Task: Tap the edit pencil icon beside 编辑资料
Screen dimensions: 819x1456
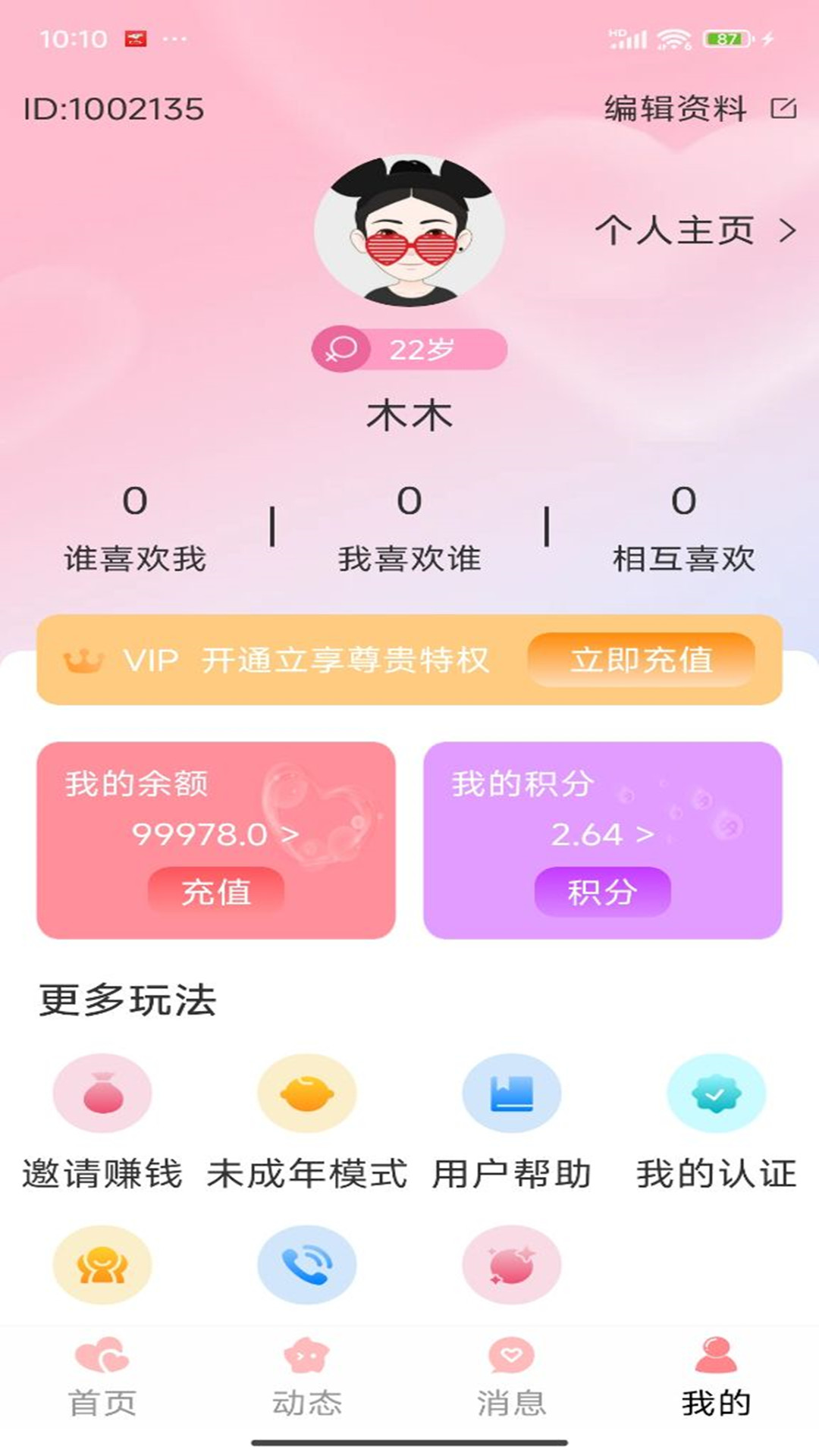Action: (786, 108)
